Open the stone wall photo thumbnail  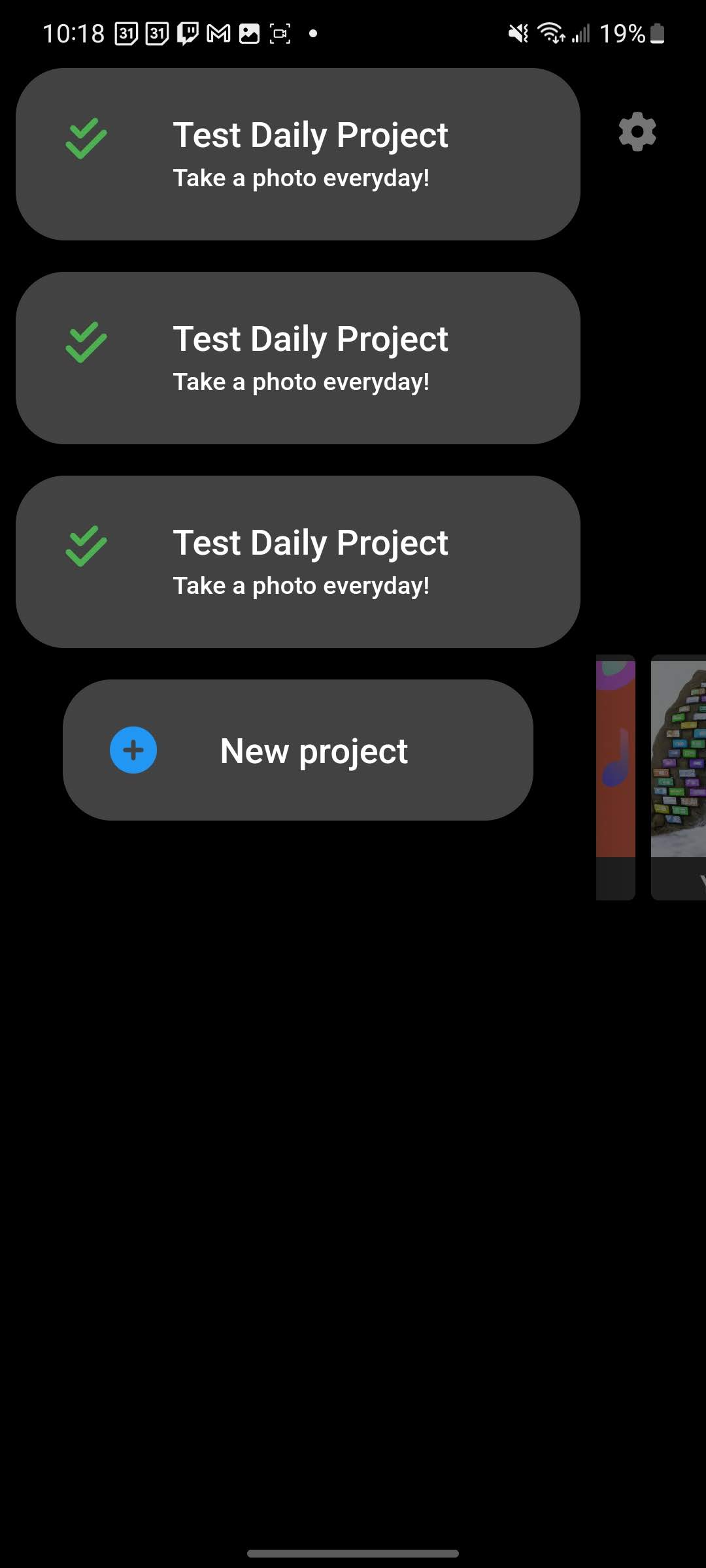pyautogui.click(x=680, y=758)
